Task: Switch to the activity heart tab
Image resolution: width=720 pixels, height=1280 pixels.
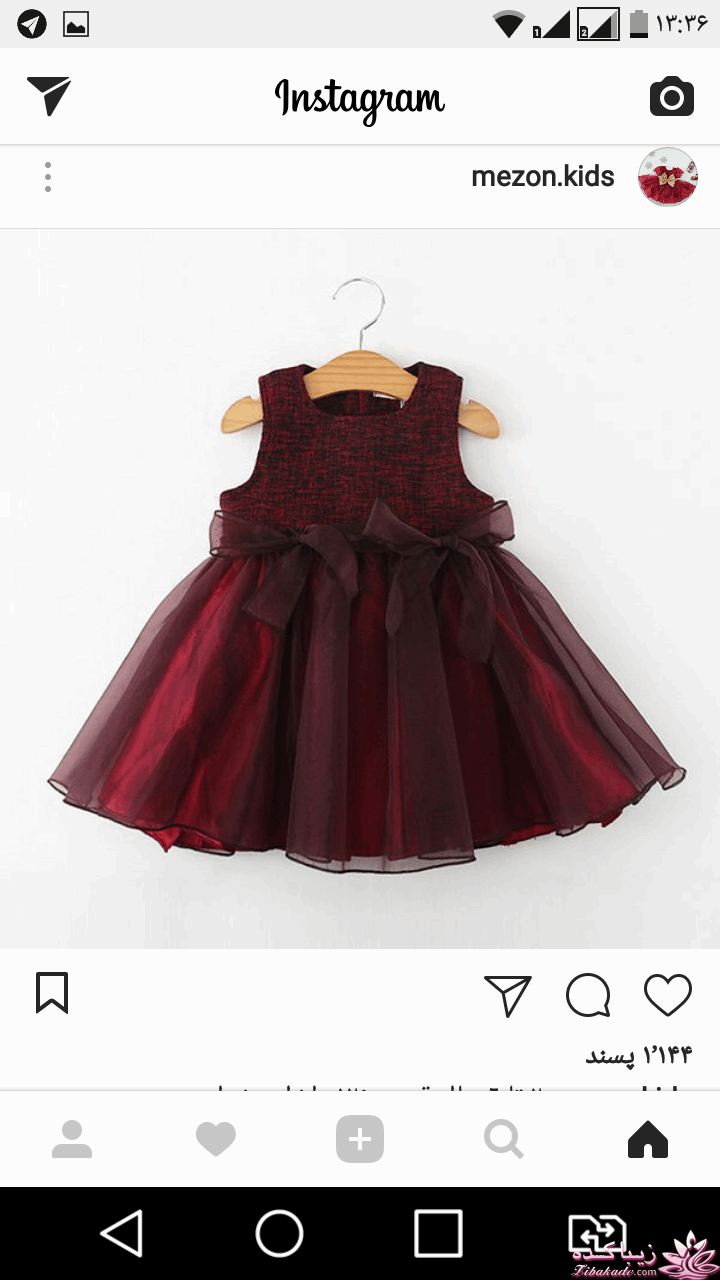Action: point(216,1139)
